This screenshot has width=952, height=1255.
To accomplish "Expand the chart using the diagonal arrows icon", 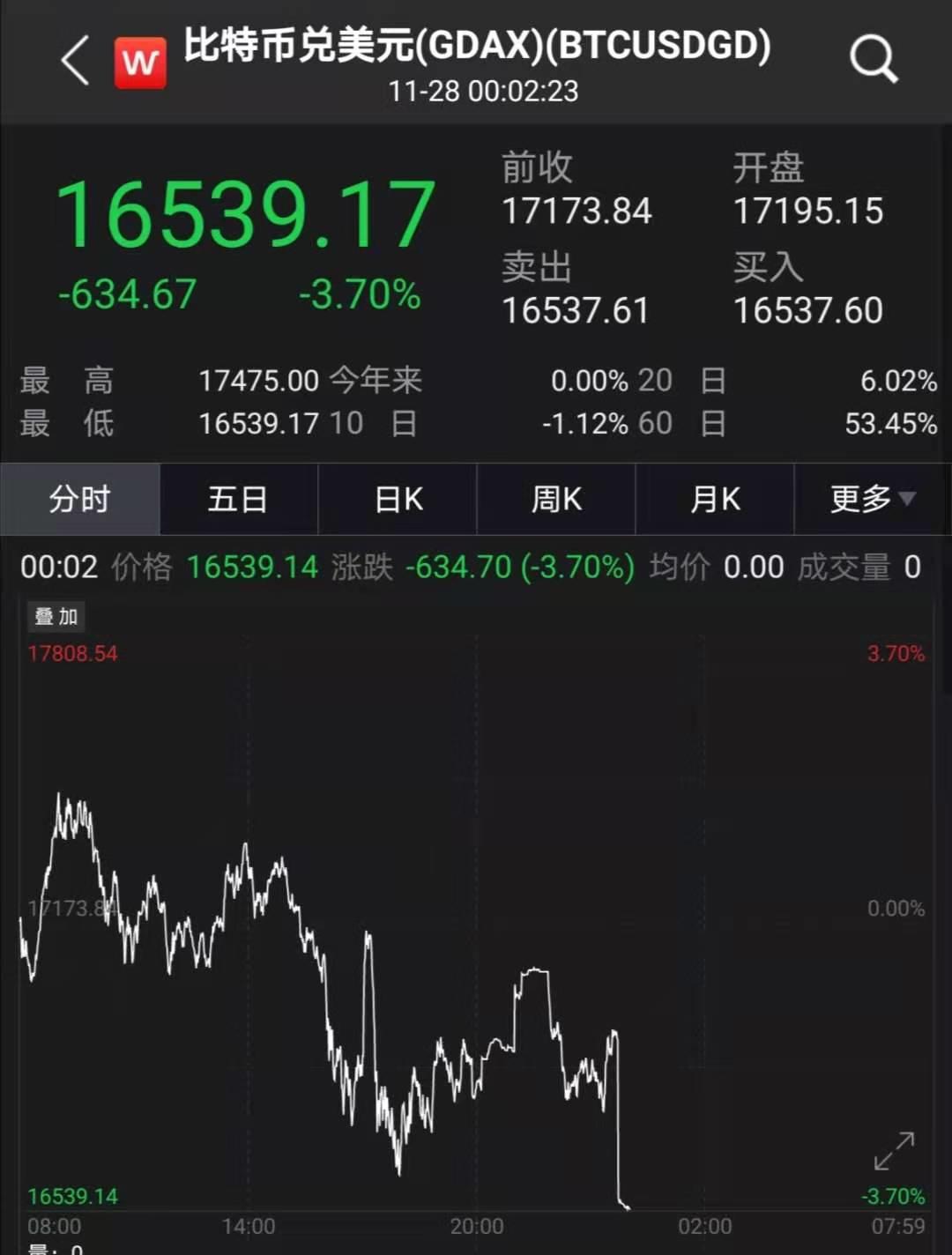I will 893,1152.
